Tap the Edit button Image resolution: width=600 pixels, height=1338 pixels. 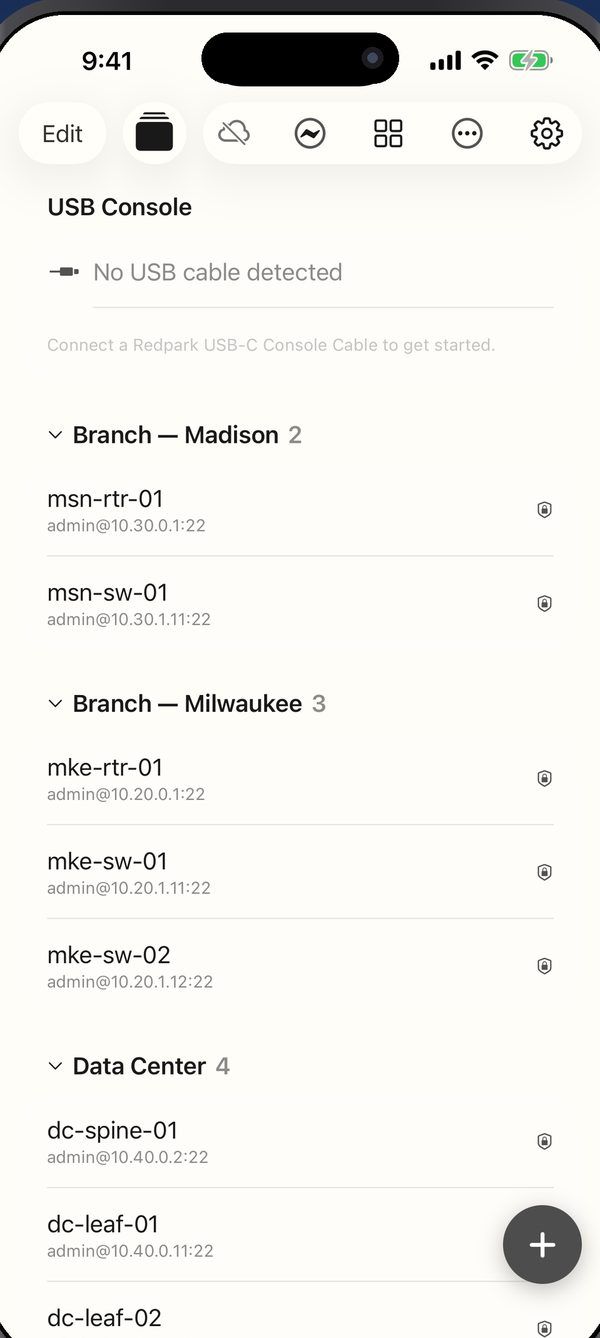(x=62, y=133)
